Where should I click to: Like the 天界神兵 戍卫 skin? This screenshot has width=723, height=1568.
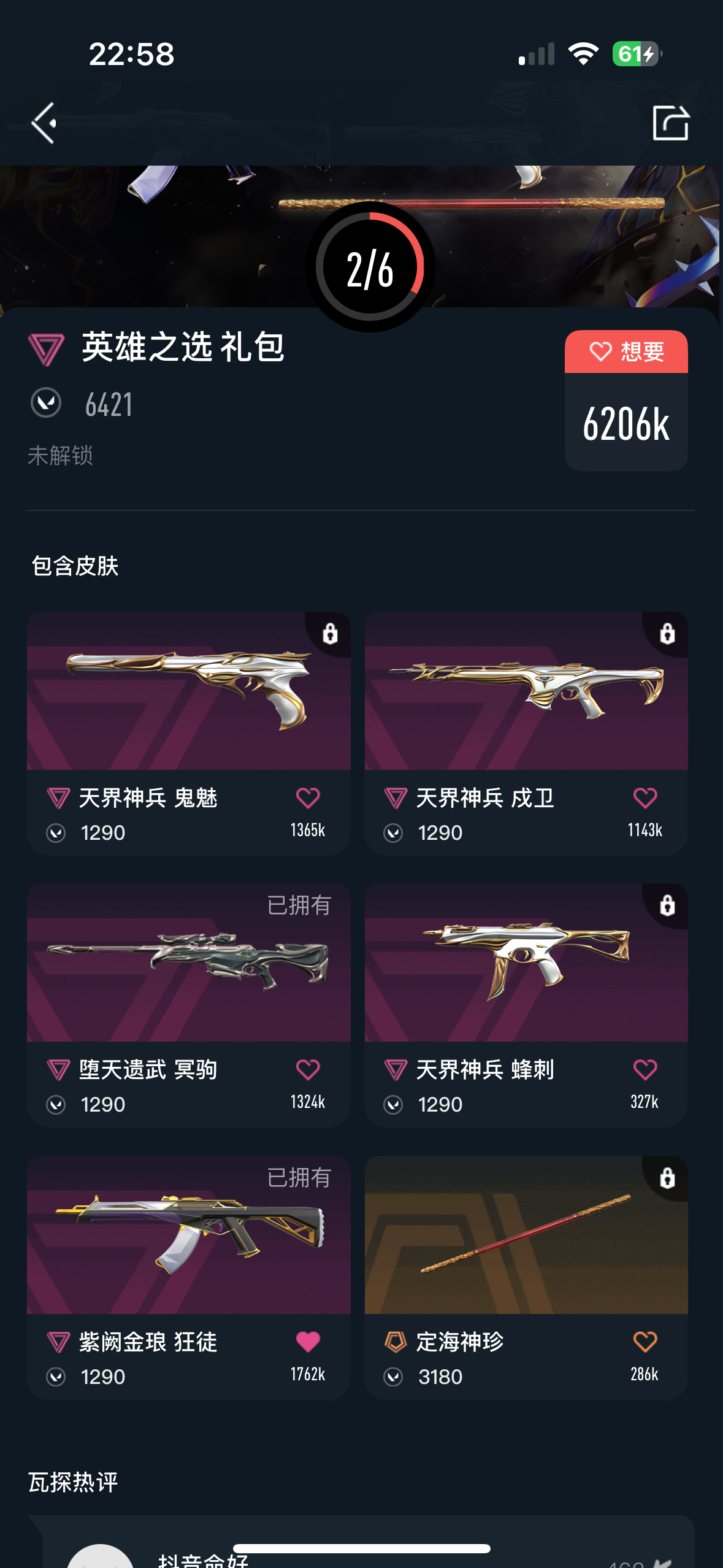coord(645,798)
